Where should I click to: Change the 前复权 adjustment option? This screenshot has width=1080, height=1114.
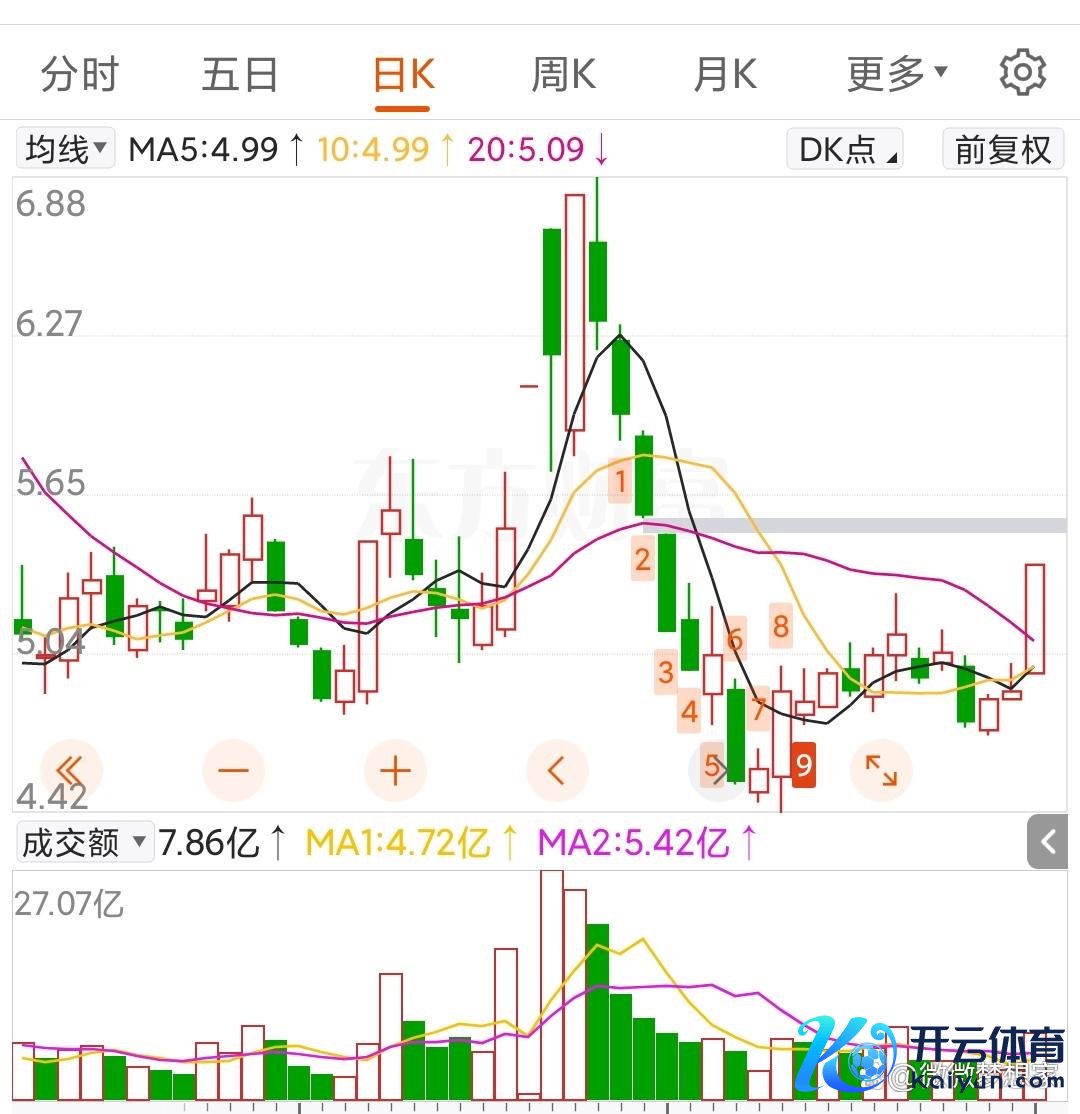1003,150
